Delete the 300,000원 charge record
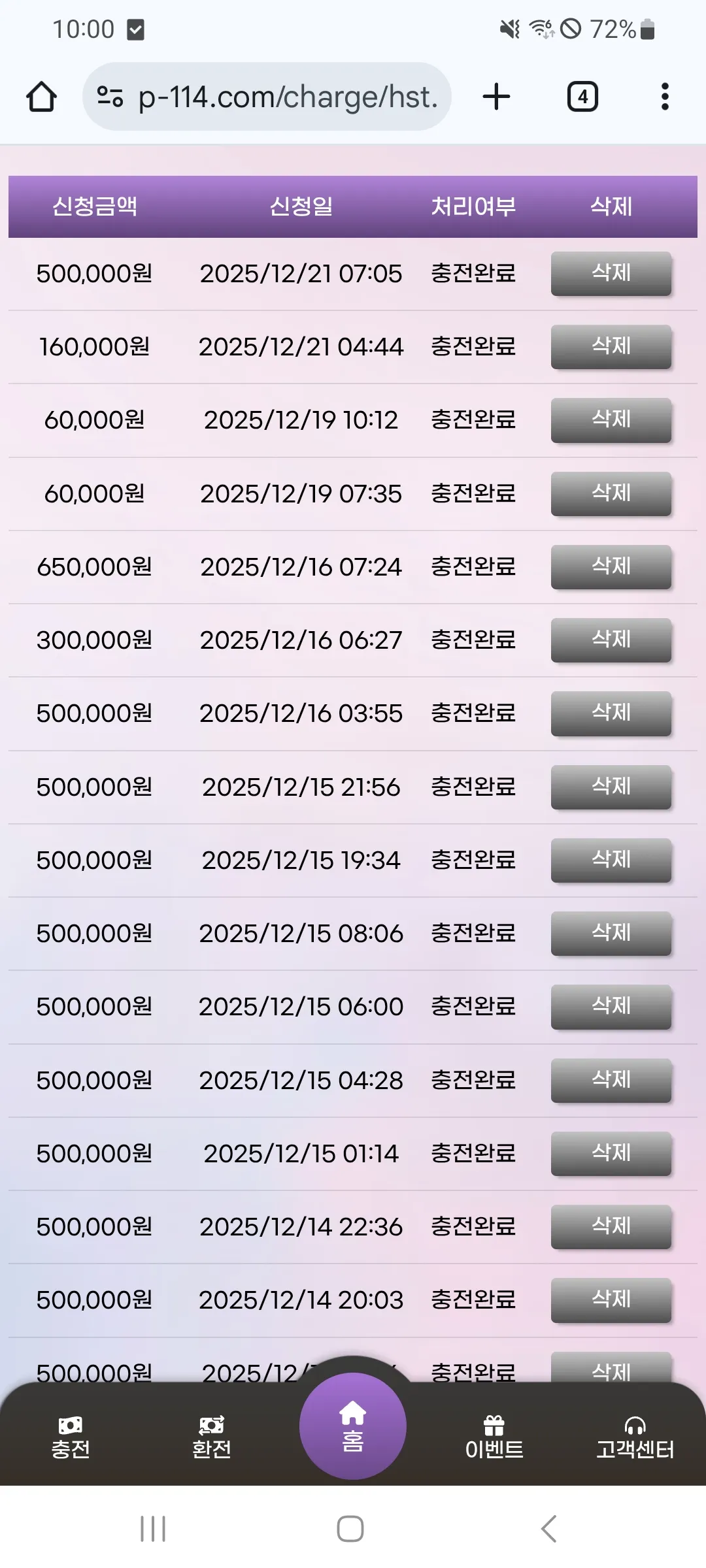This screenshot has height=1568, width=706. tap(611, 640)
